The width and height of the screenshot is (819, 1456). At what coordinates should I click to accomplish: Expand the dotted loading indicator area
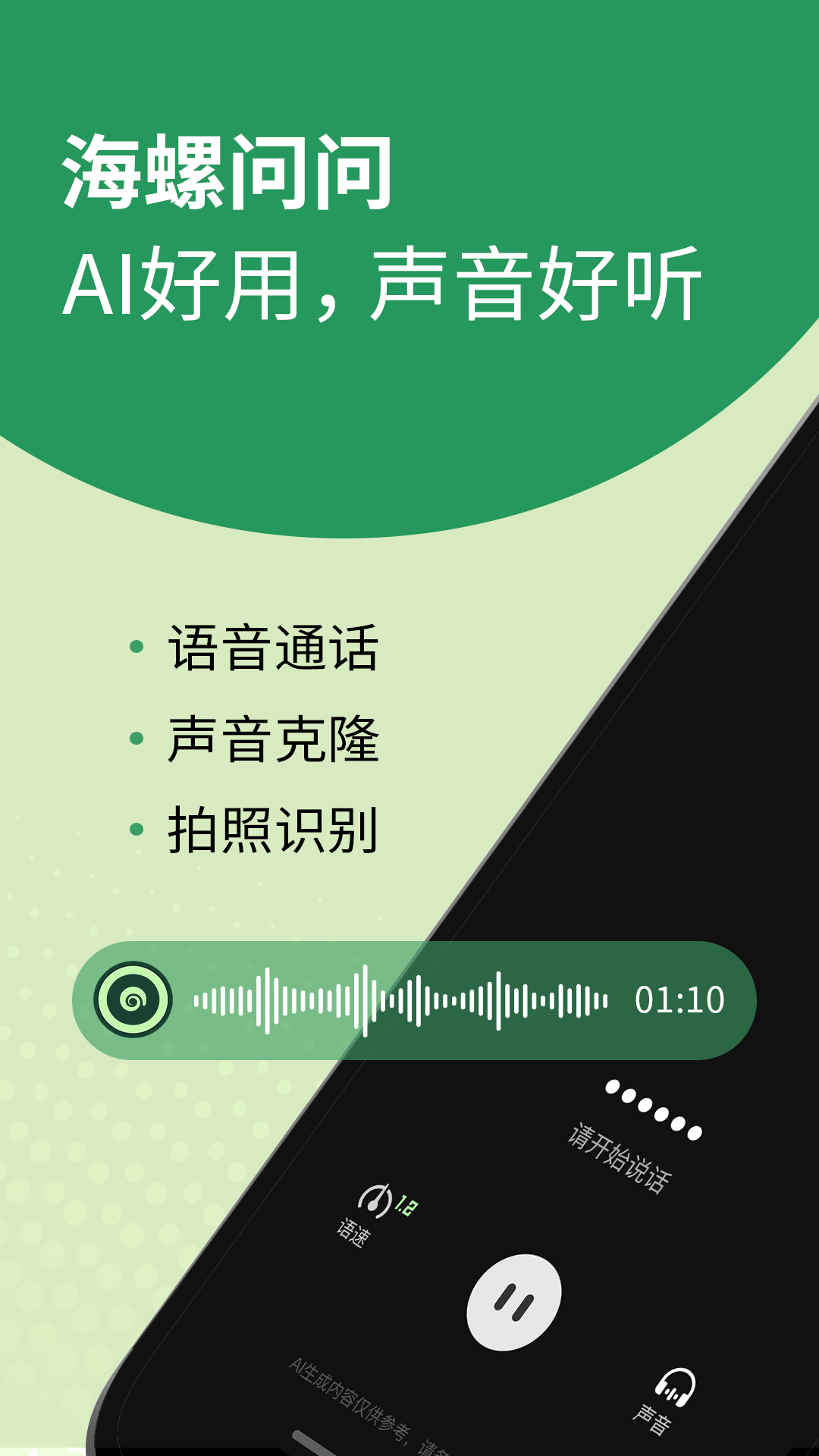pyautogui.click(x=652, y=1107)
